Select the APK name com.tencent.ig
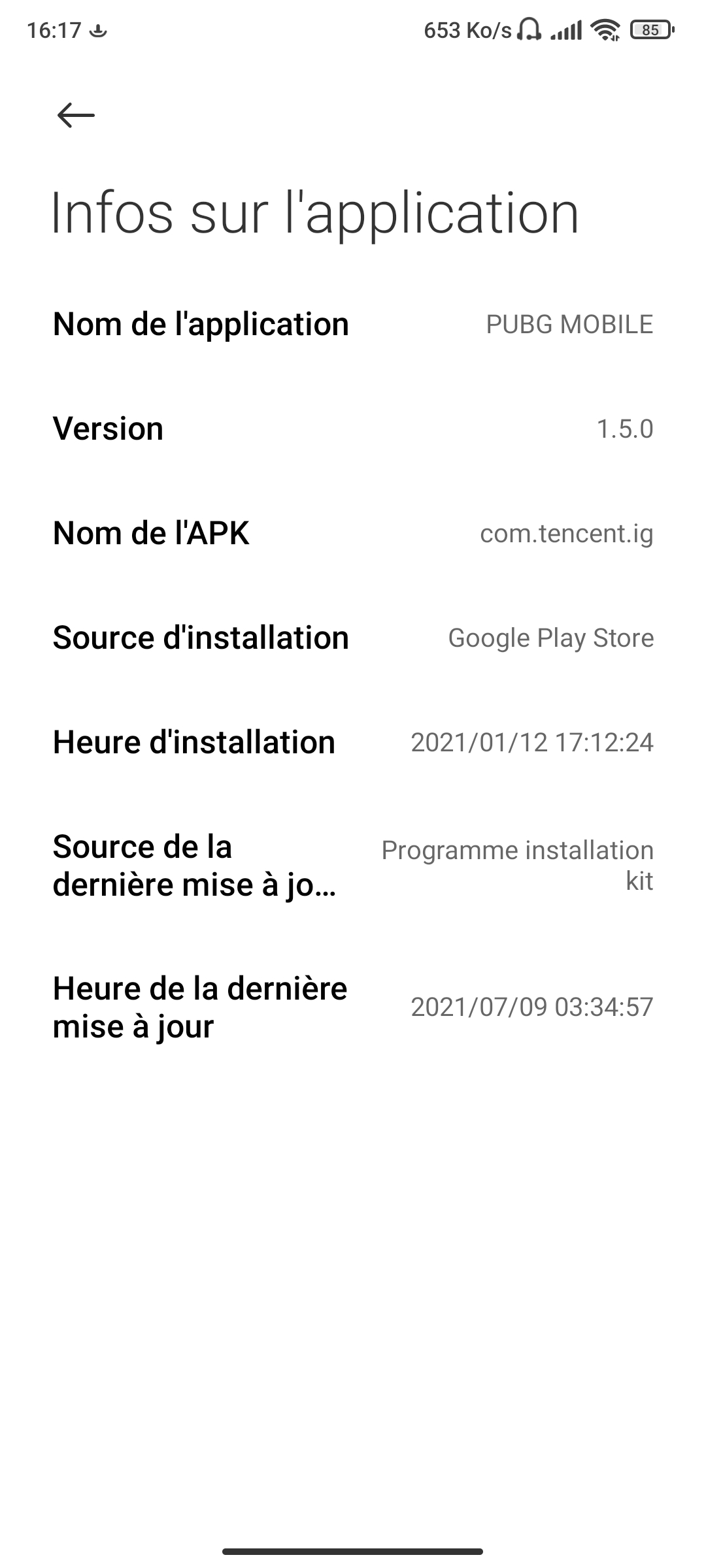706x1568 pixels. coord(566,534)
